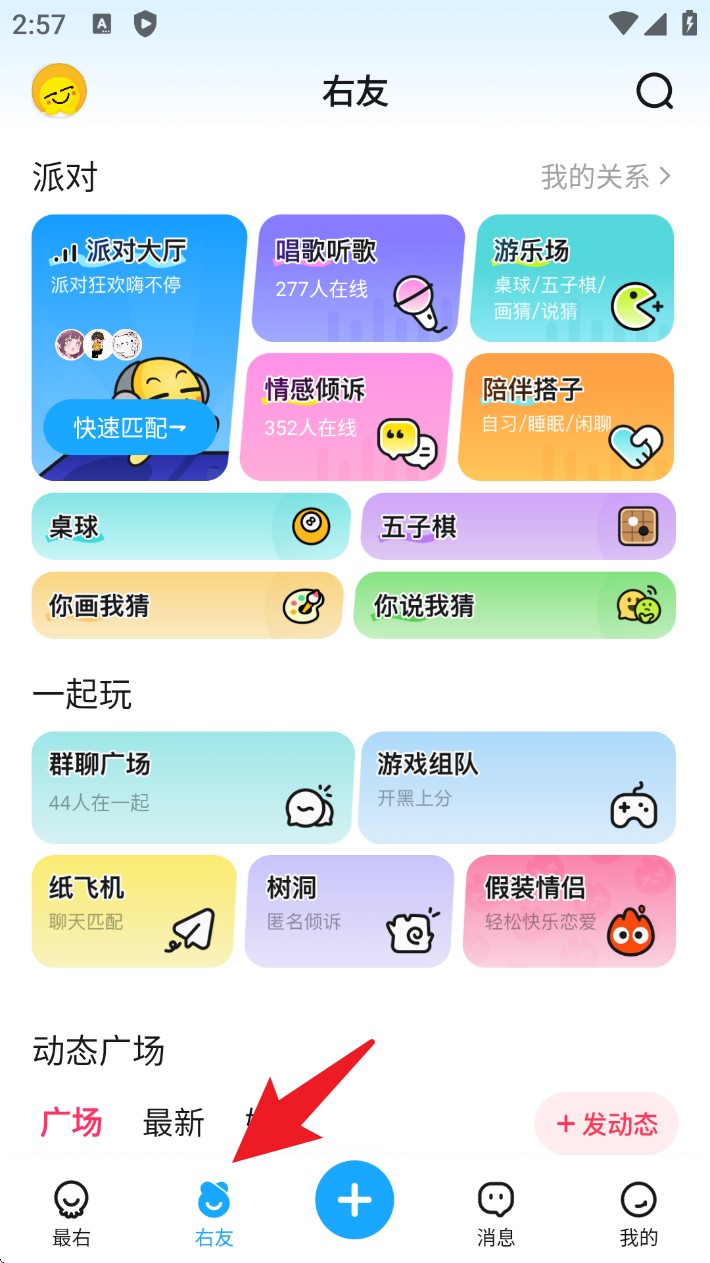Switch to 消息 tab
Image resolution: width=710 pixels, height=1263 pixels.
(496, 1213)
